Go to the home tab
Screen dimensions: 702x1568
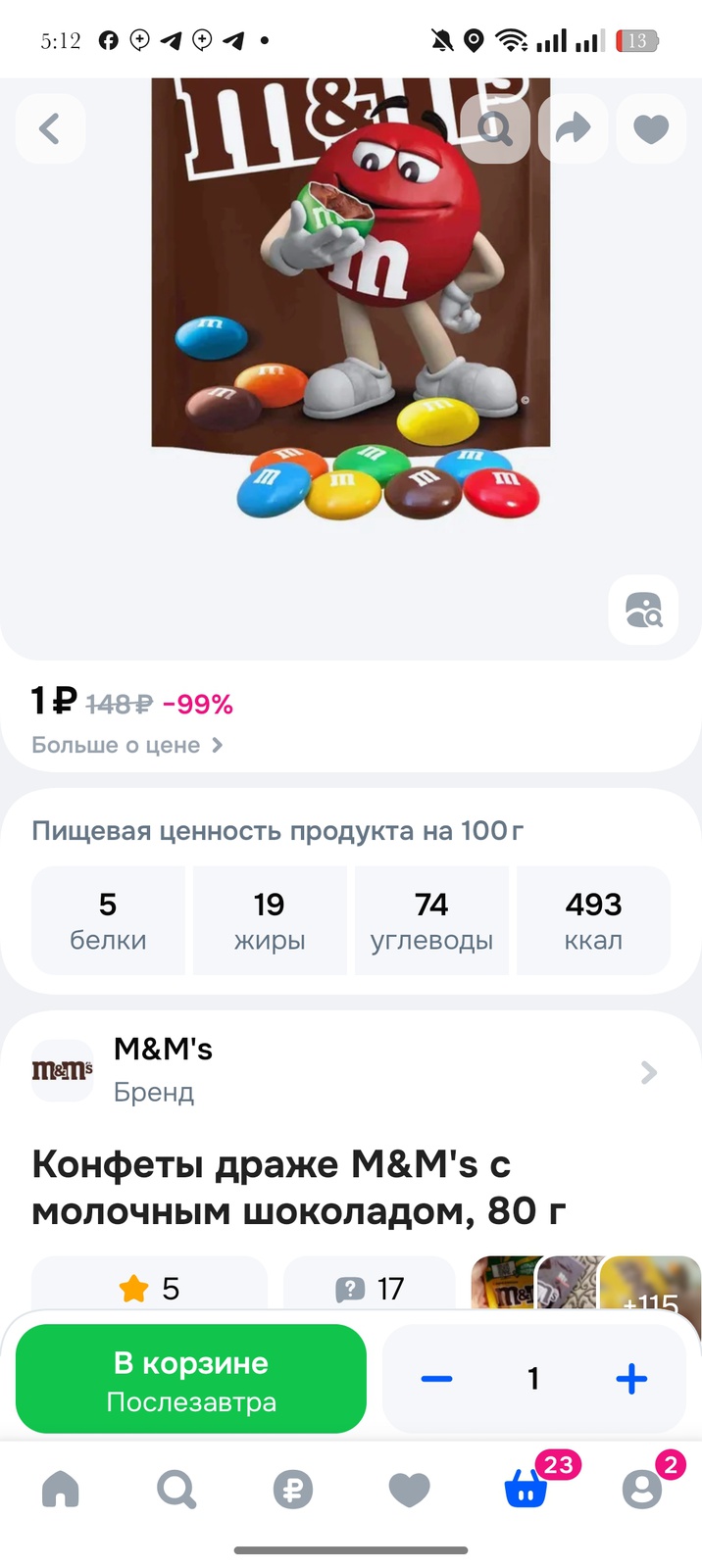coord(61,1490)
